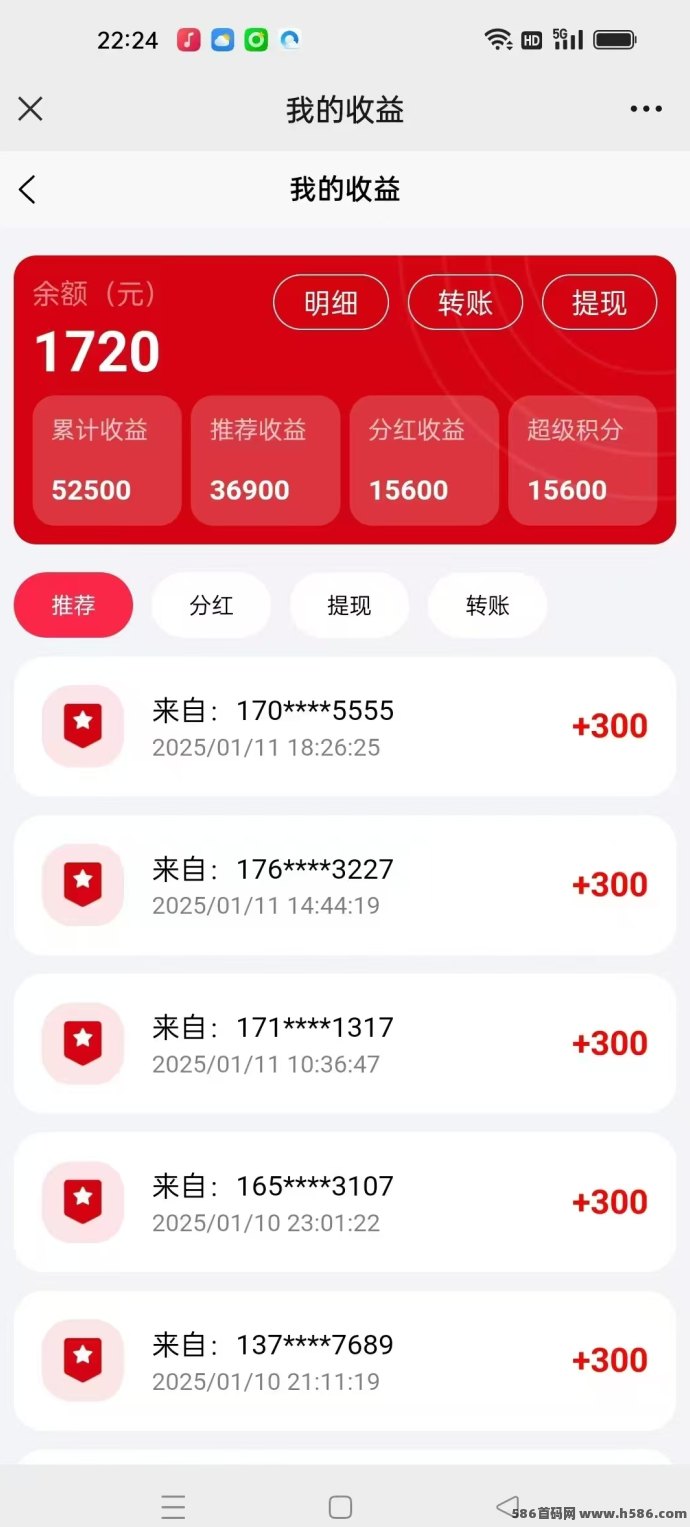
Task: Open the record from 176****3227
Action: point(345,885)
